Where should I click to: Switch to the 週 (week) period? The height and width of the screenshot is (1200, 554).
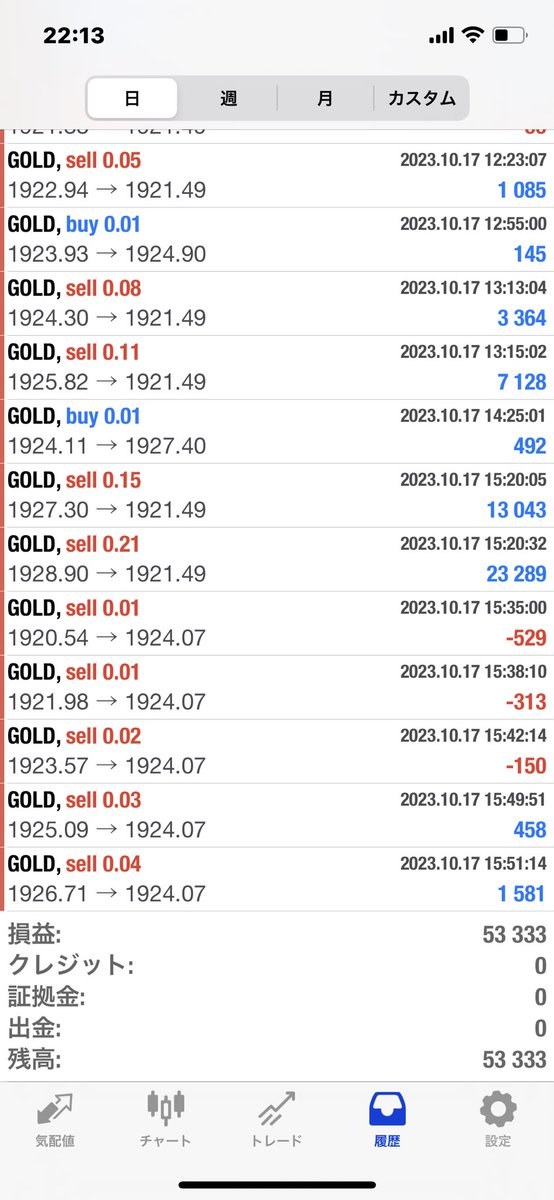[x=228, y=99]
